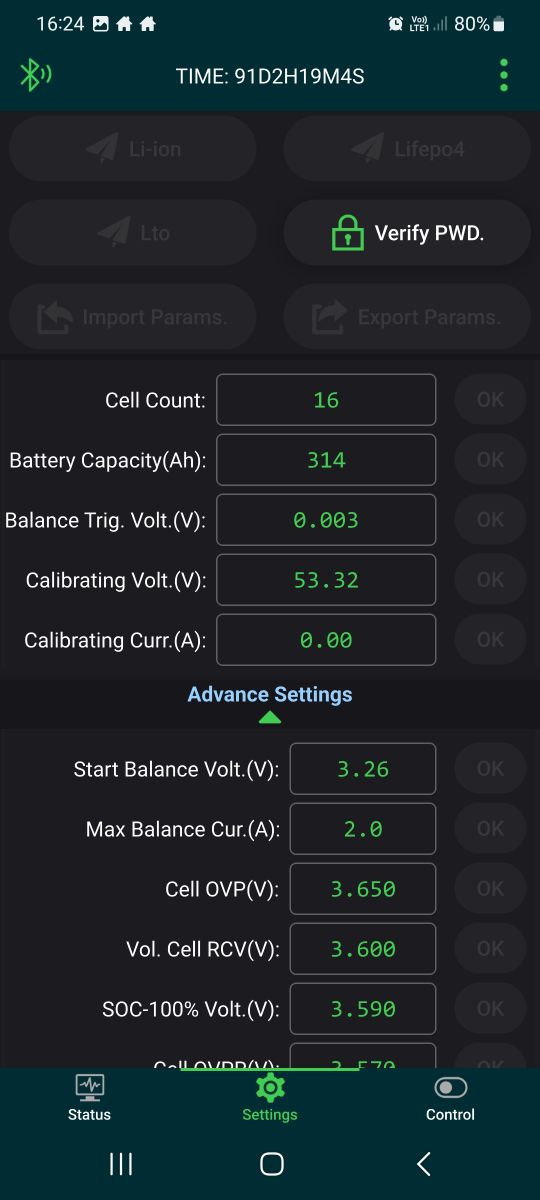Tap the Verify PWD. button
This screenshot has height=1200, width=540.
[407, 233]
